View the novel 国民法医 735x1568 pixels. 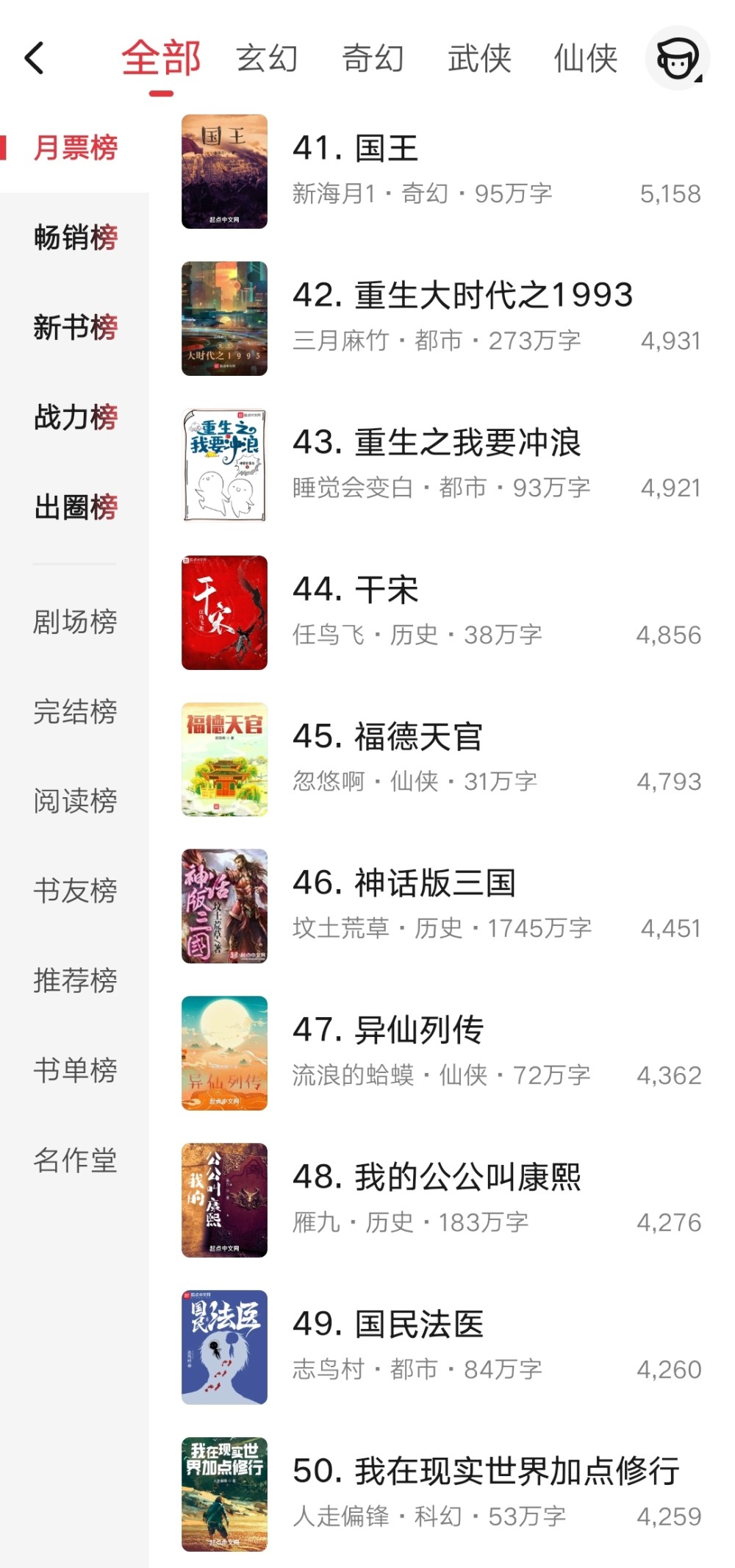tap(441, 1347)
